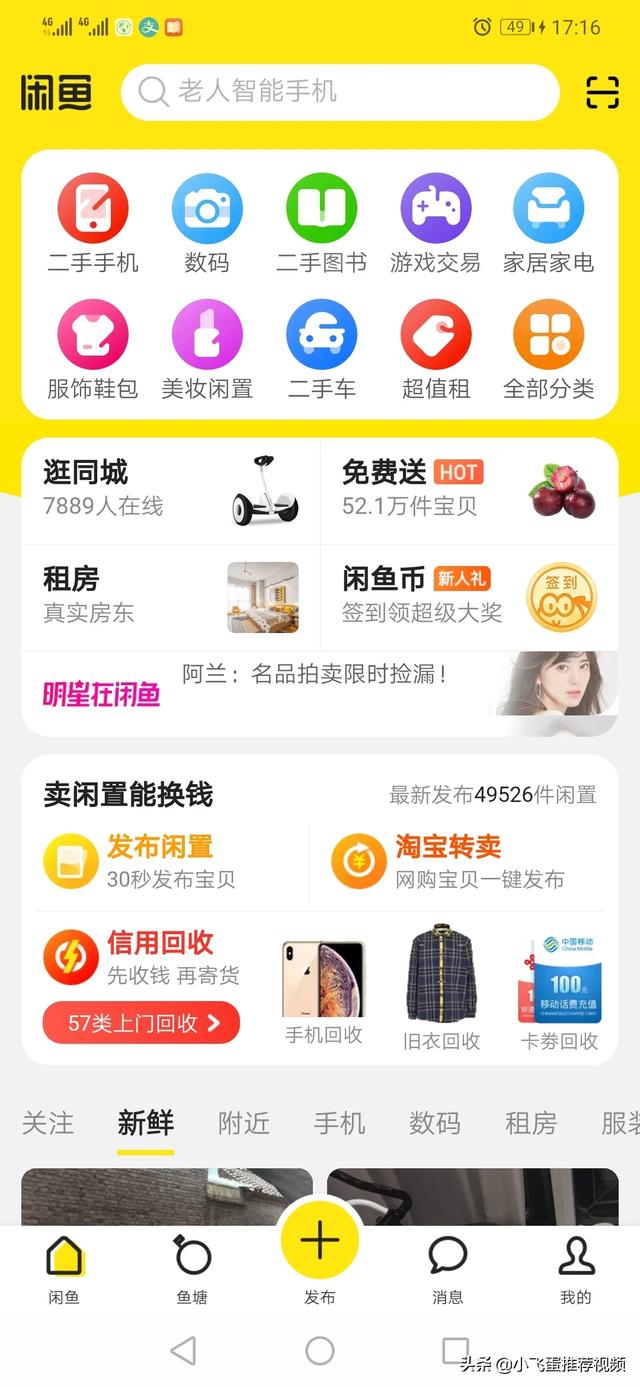Open the 租房 真实房东 card
Screen dimensions: 640x1387
tap(171, 597)
